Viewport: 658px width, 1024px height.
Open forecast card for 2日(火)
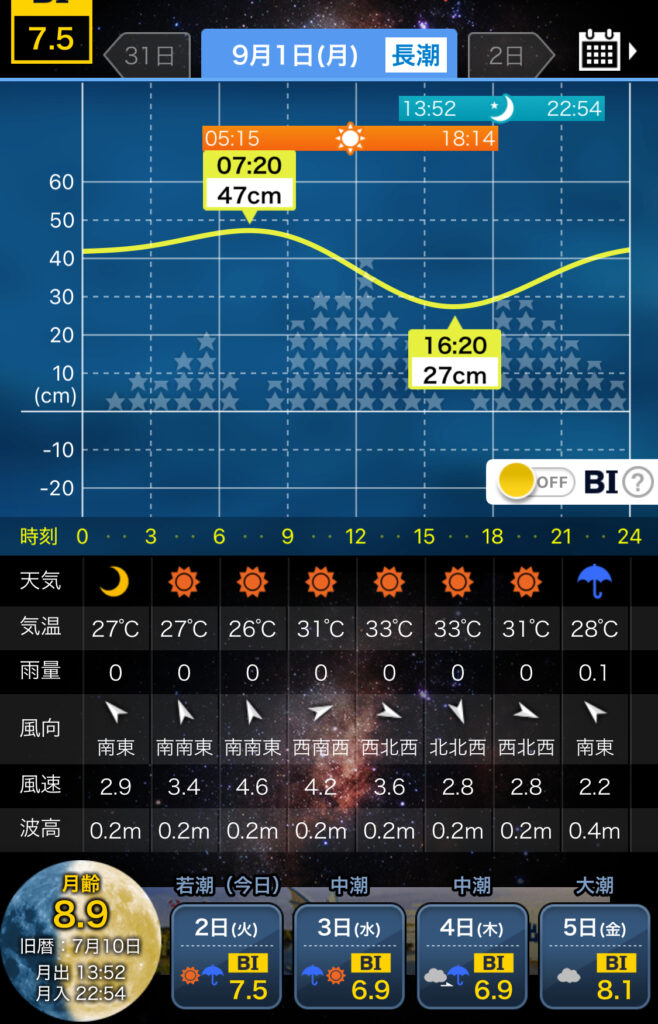click(225, 956)
